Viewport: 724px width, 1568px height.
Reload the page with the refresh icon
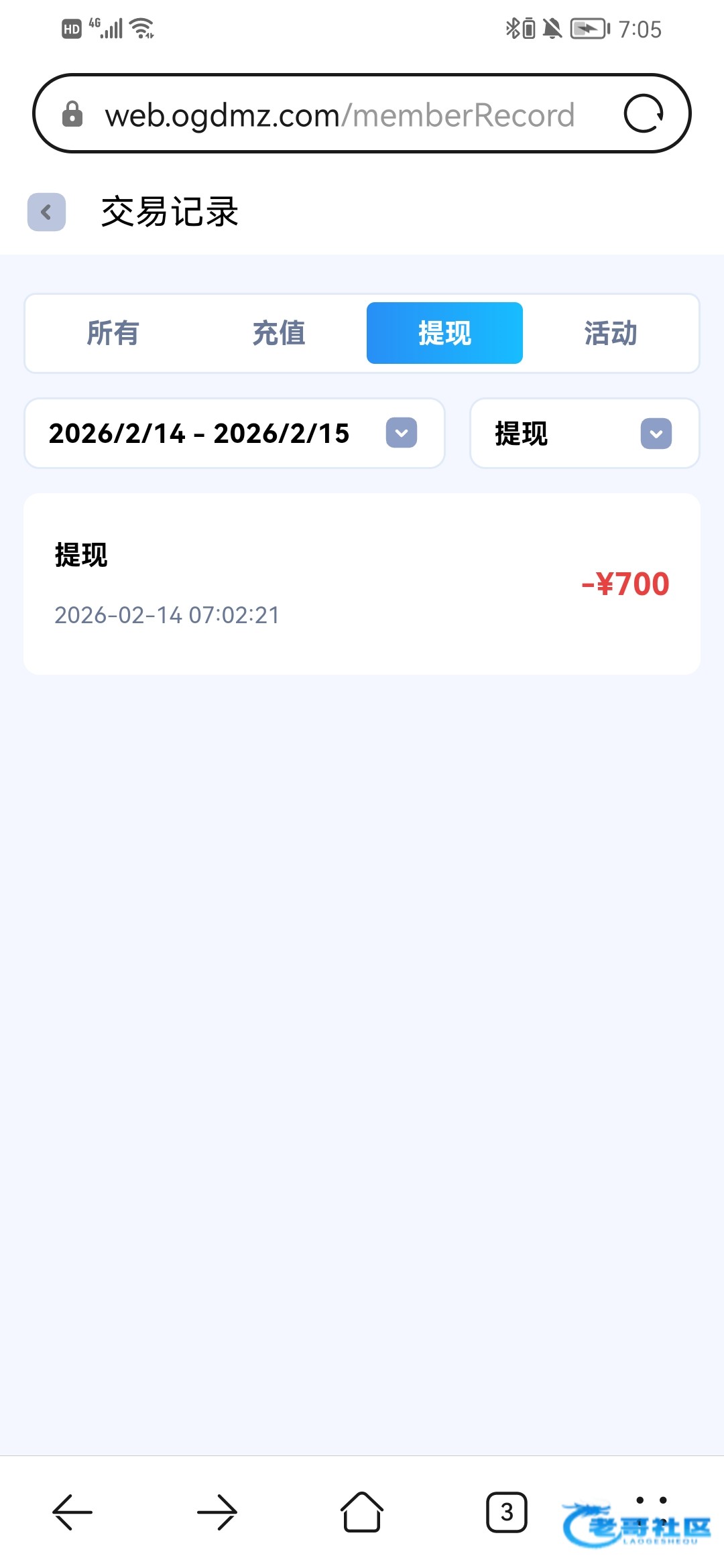click(x=644, y=114)
